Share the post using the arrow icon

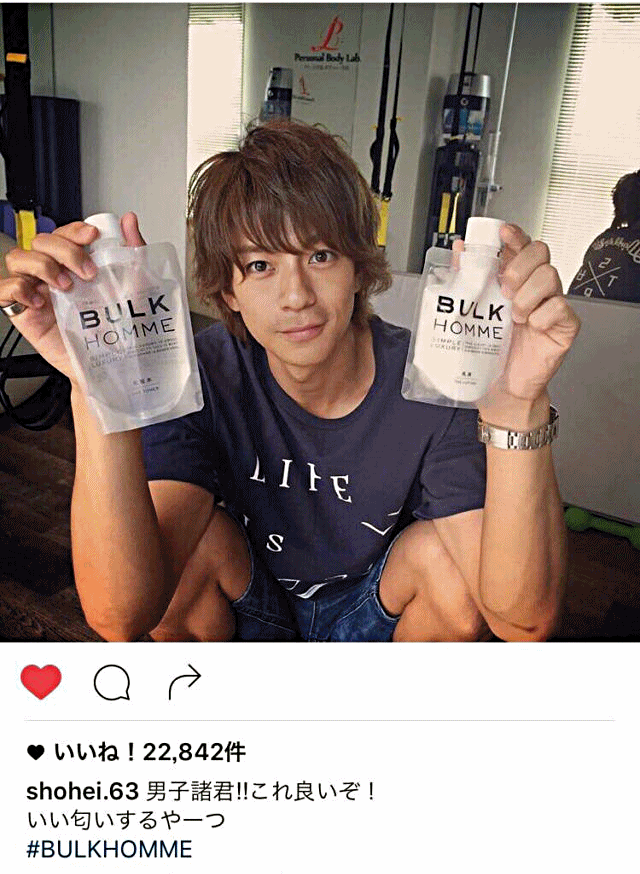coord(184,682)
